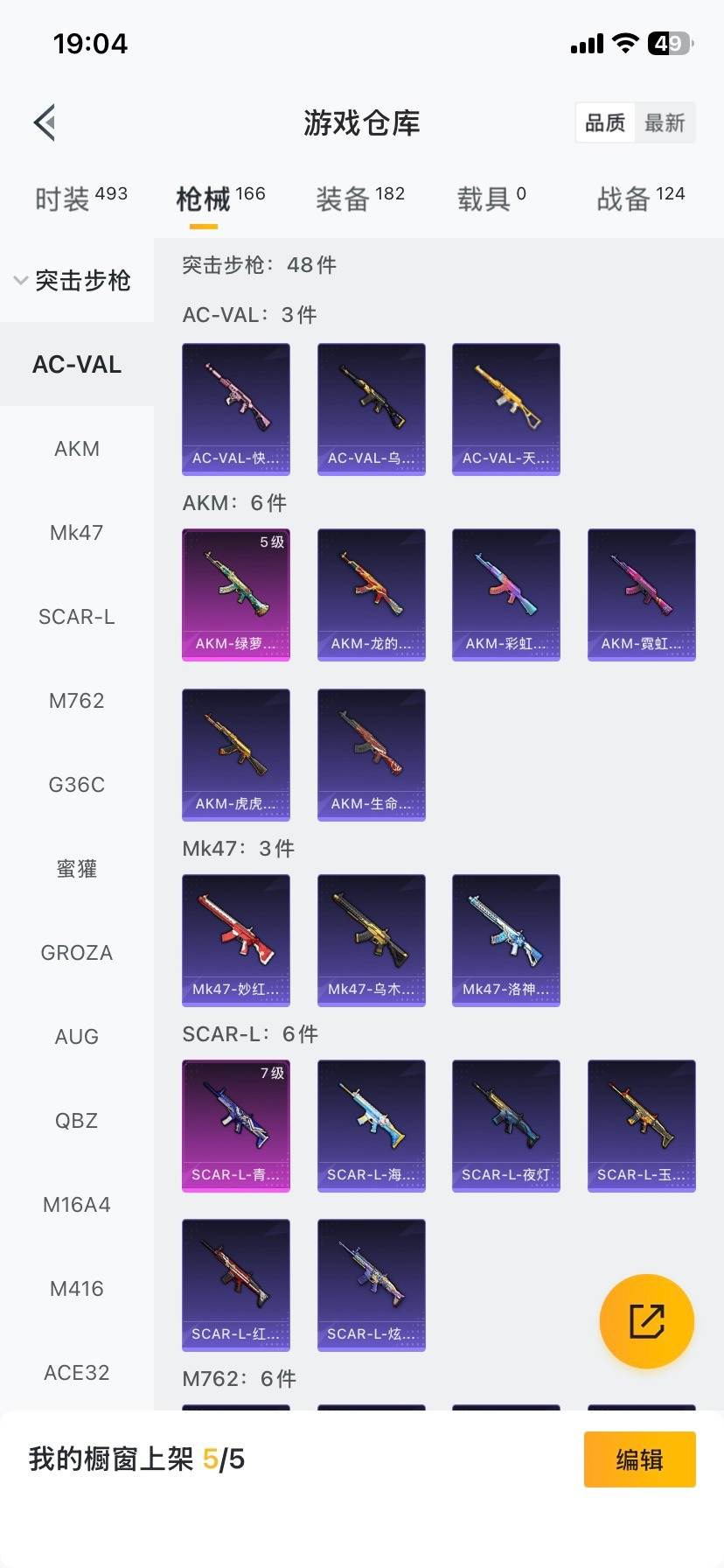Jump to M416 in the sidebar

point(77,1289)
